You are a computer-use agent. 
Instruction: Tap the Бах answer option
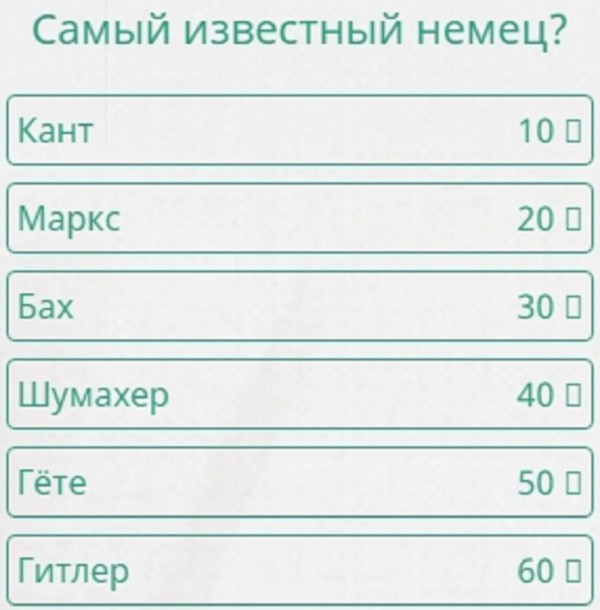tap(300, 306)
